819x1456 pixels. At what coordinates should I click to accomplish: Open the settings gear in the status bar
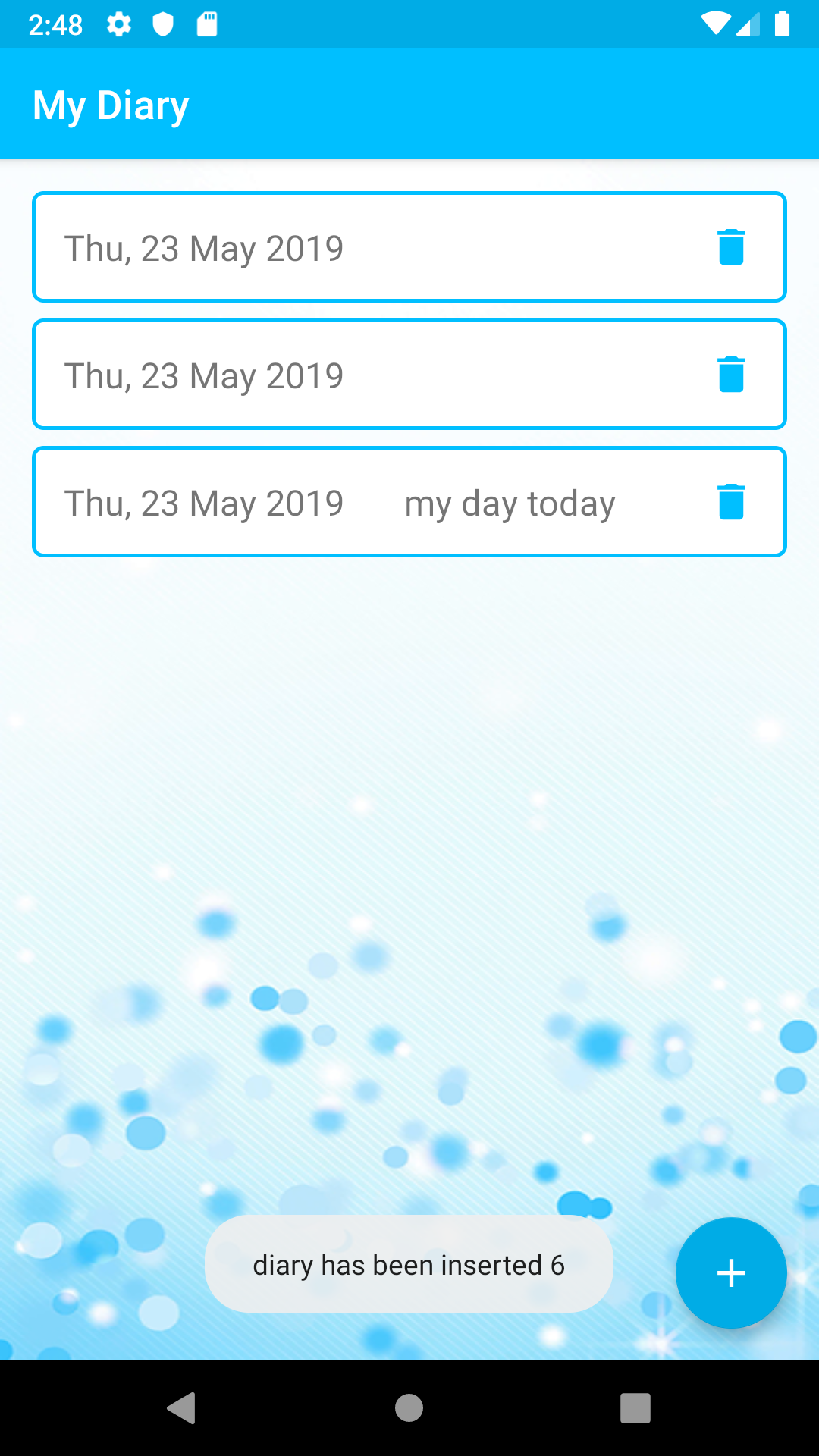119,24
